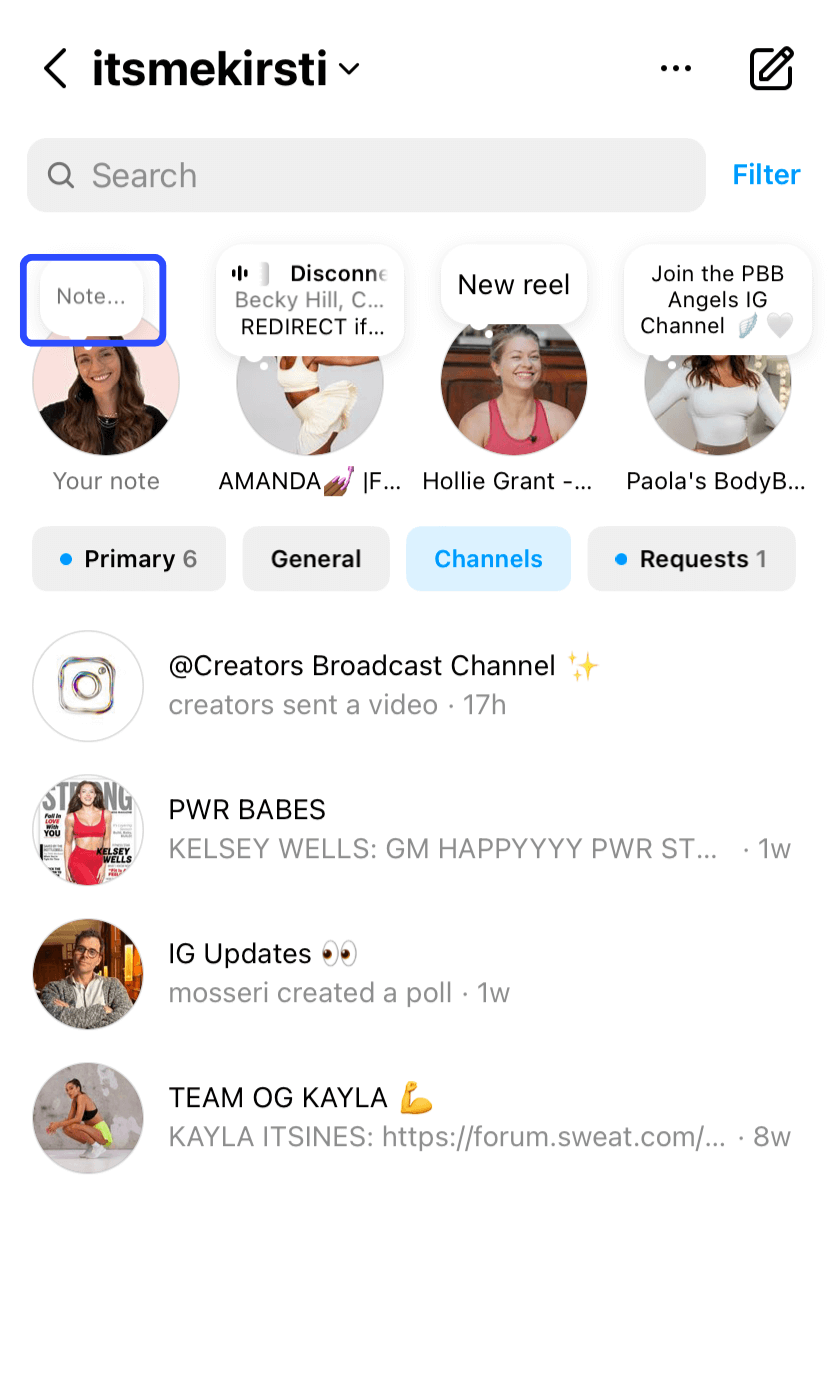Screen dimensions: 828x1400
Task: Show message Requests
Action: click(692, 559)
